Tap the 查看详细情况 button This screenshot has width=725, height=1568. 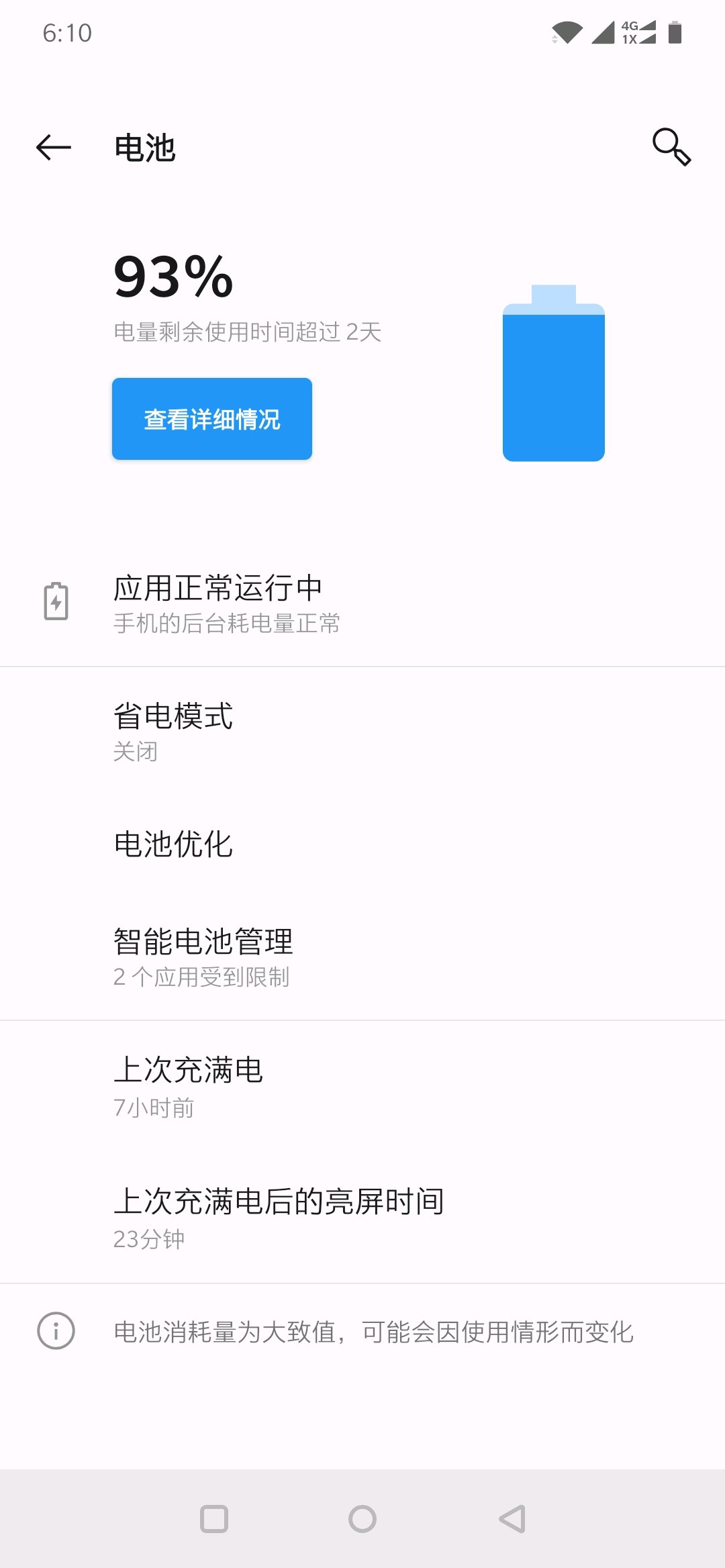pyautogui.click(x=212, y=419)
